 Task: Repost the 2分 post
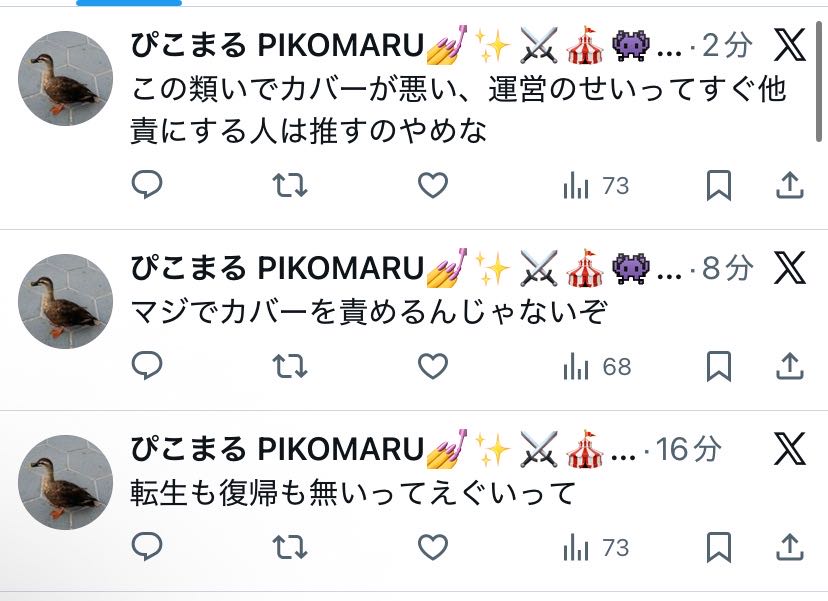click(290, 185)
